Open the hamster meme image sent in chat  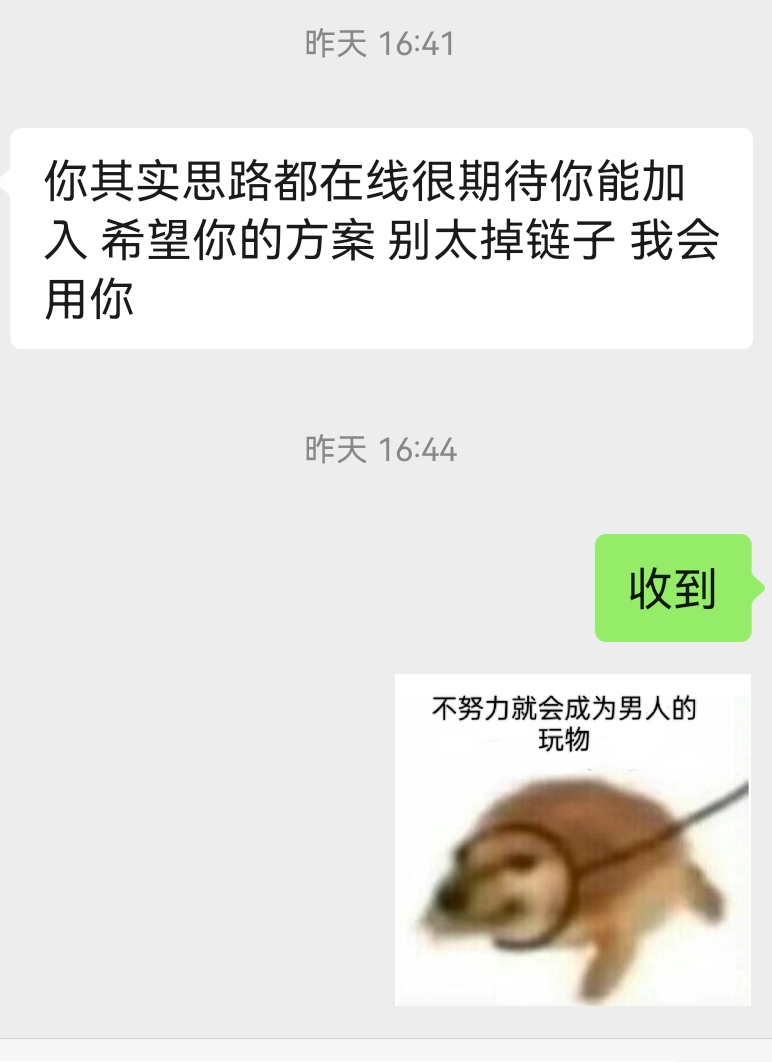coord(572,840)
